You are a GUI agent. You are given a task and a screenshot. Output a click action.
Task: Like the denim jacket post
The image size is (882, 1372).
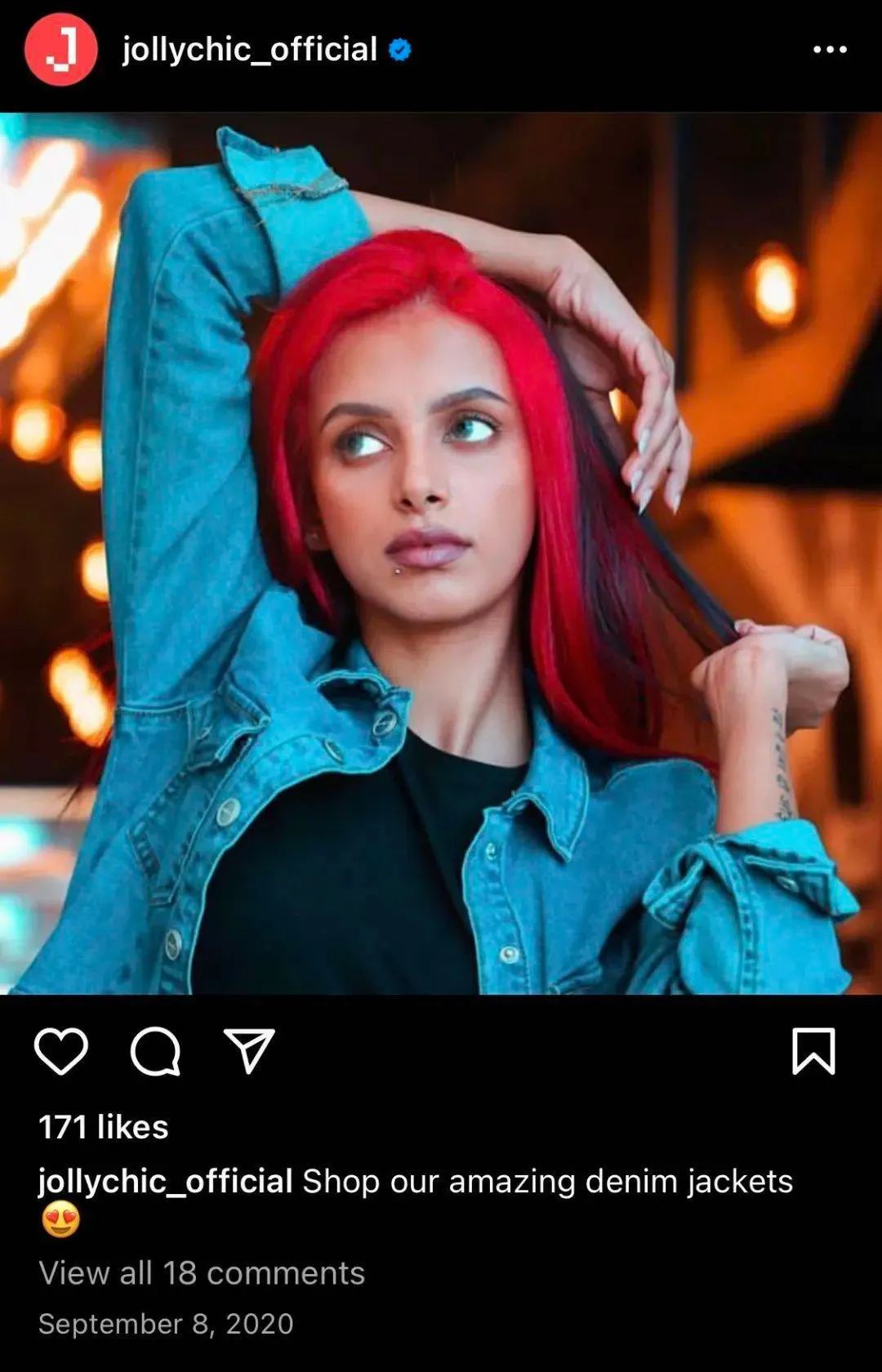tap(61, 1051)
